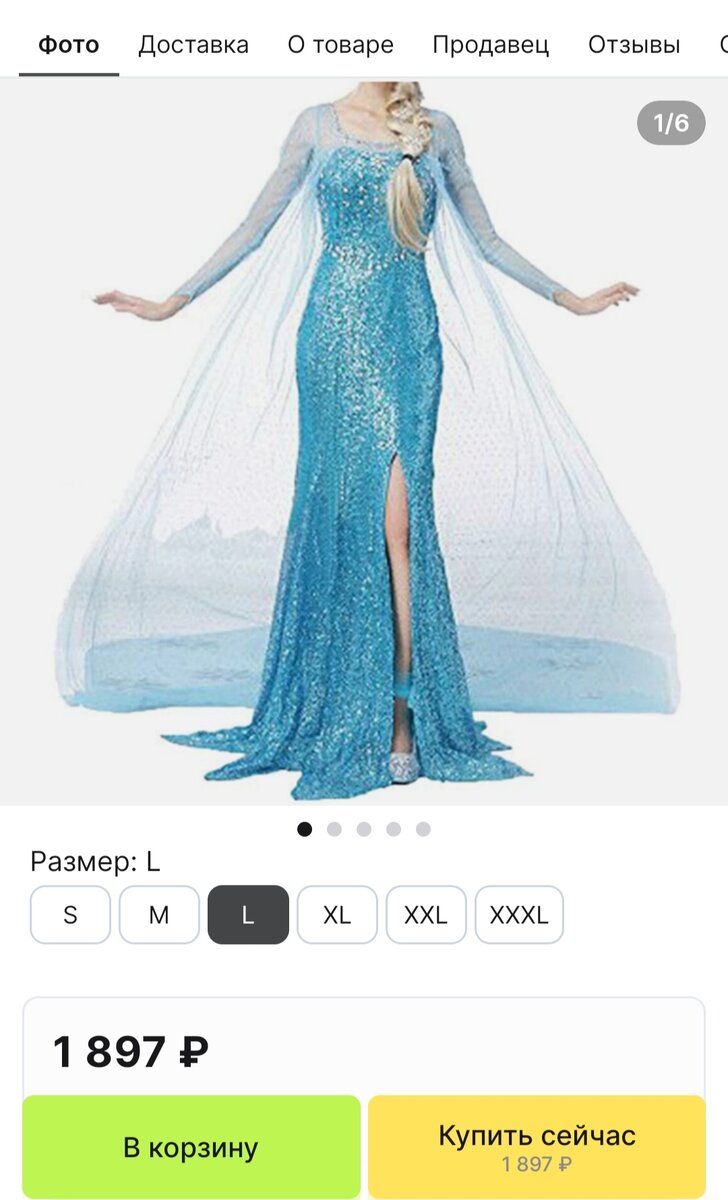Choose size XL
728x1200 pixels.
[x=337, y=915]
